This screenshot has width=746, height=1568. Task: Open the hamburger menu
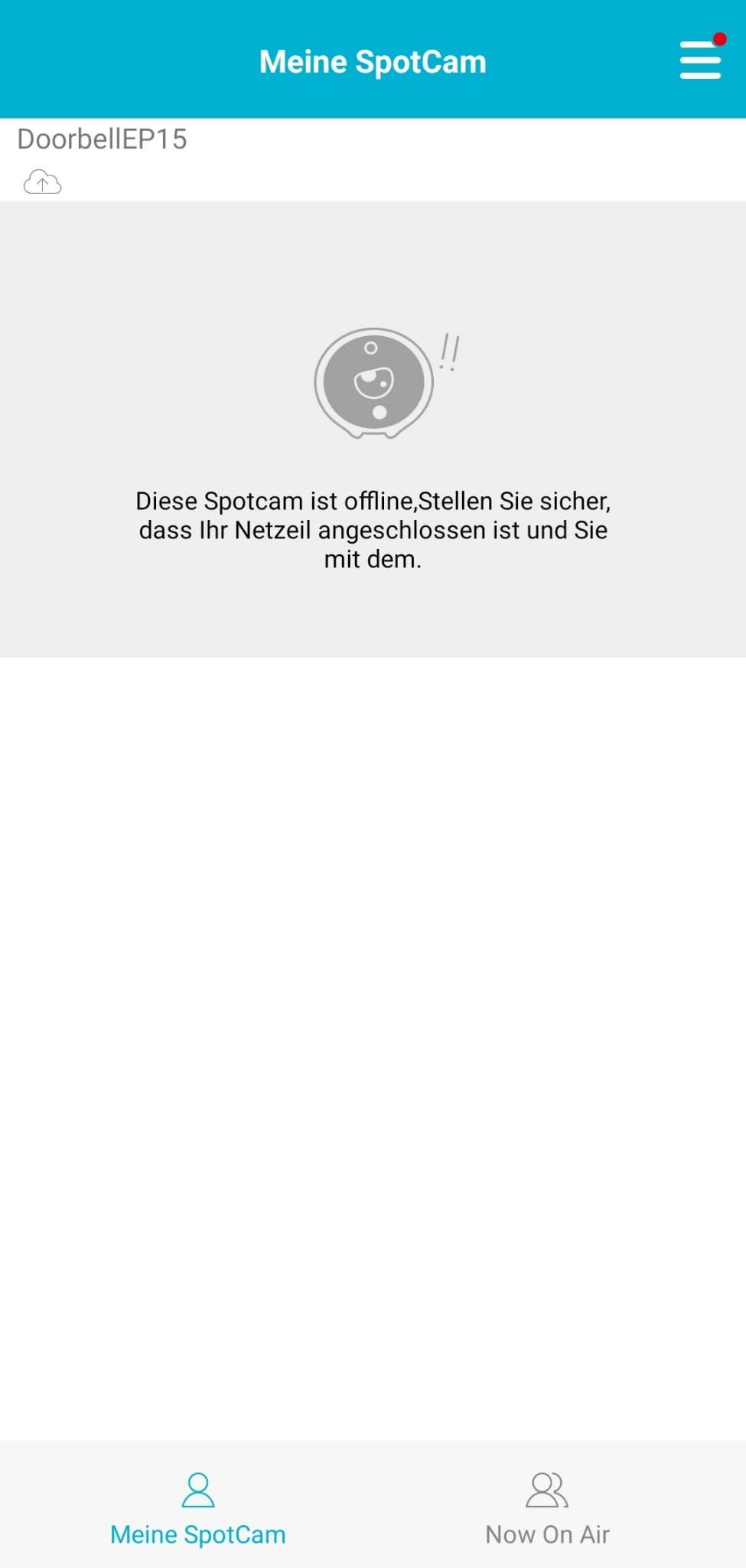(x=700, y=60)
